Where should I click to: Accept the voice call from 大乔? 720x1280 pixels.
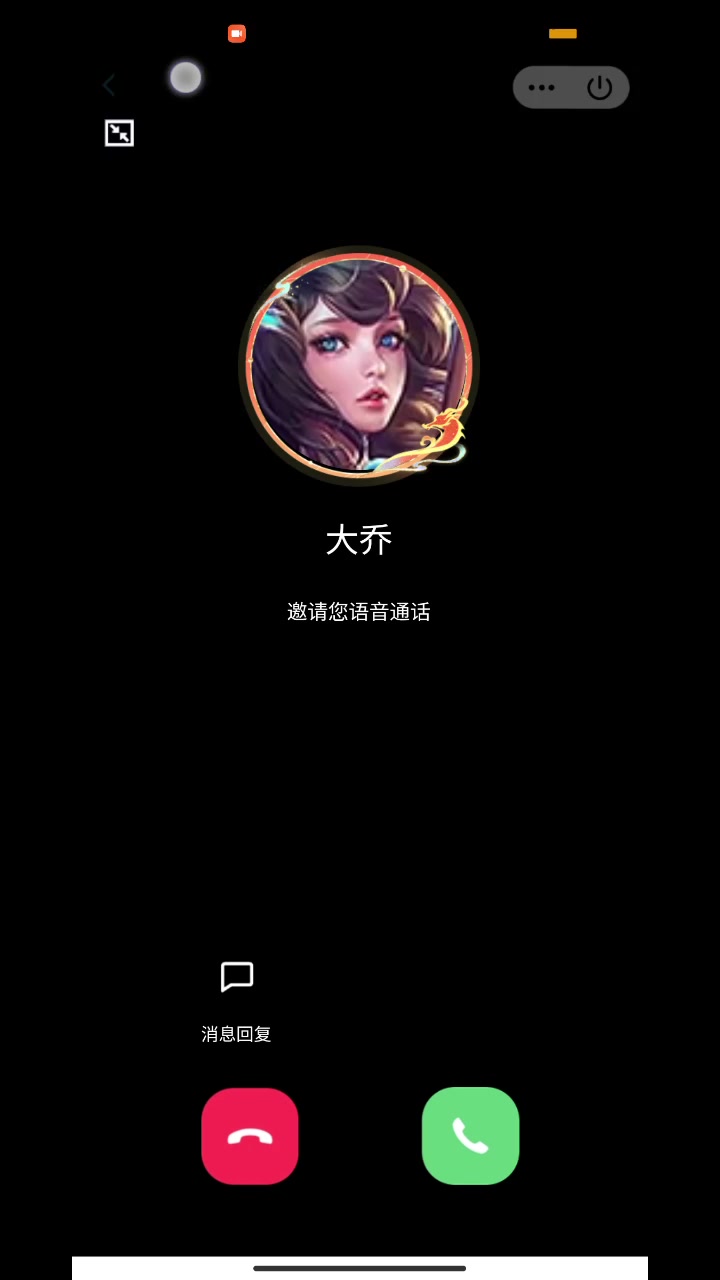pos(470,1136)
